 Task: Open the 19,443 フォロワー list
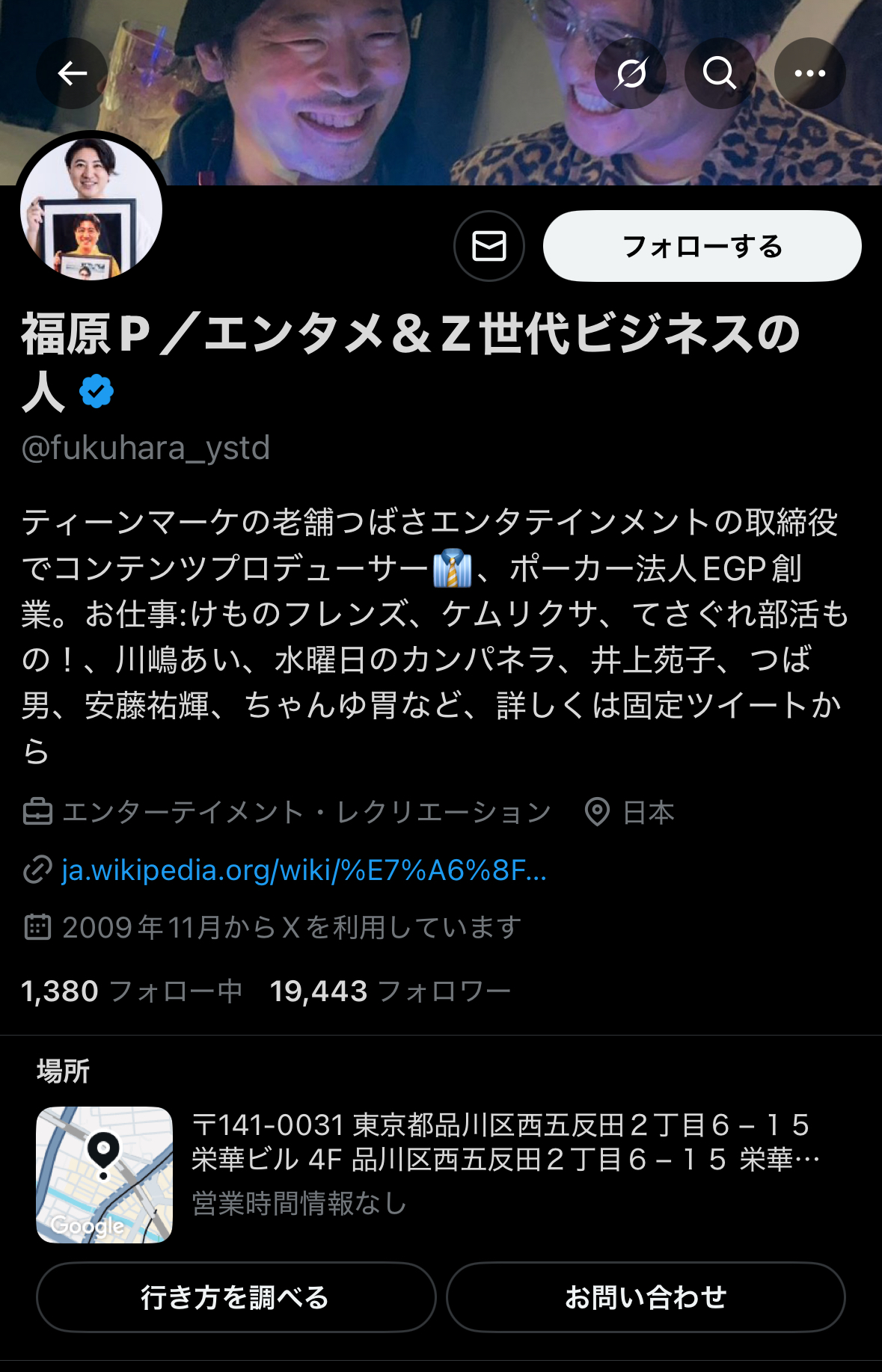click(390, 991)
